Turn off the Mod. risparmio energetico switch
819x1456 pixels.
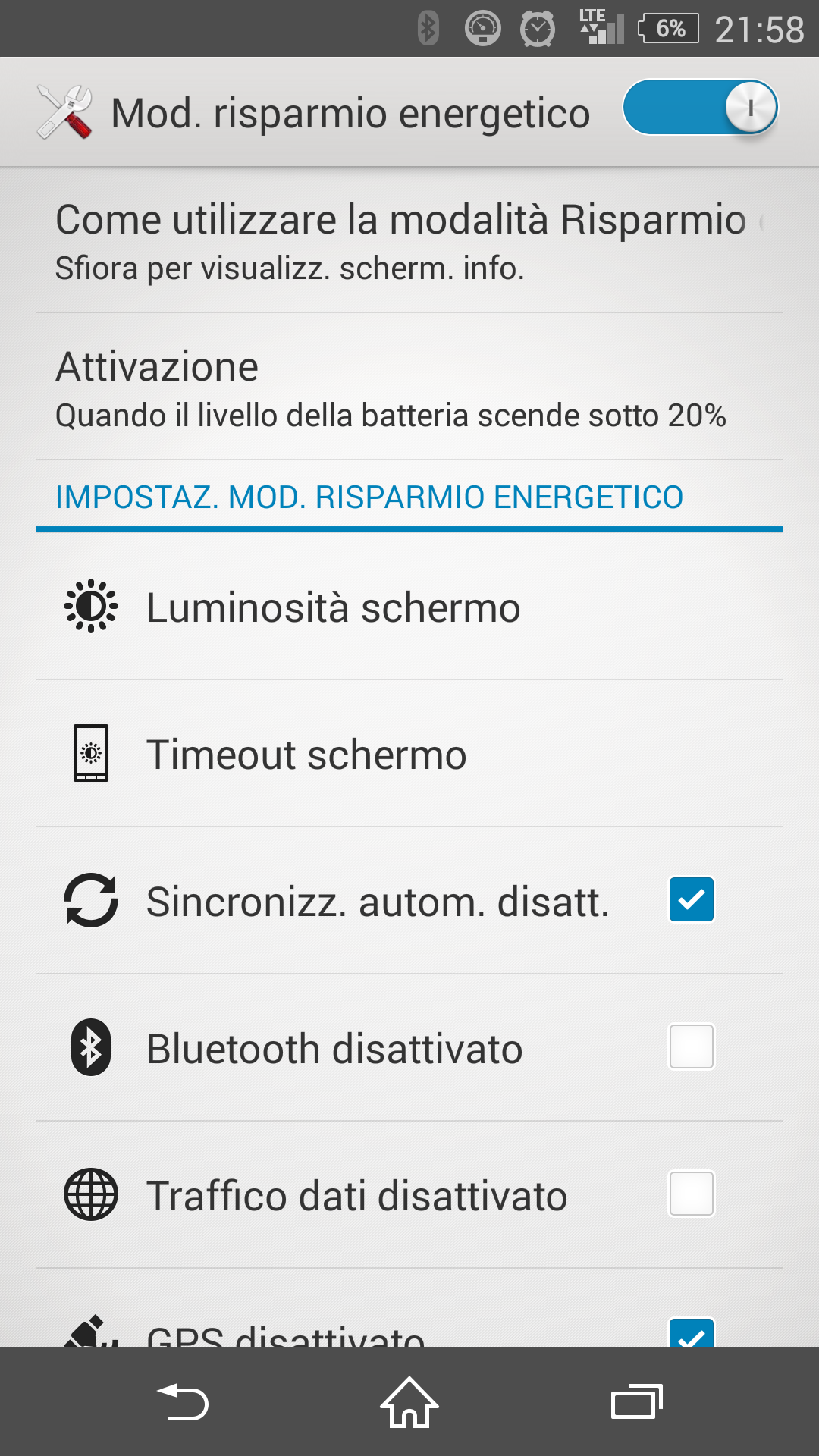701,108
